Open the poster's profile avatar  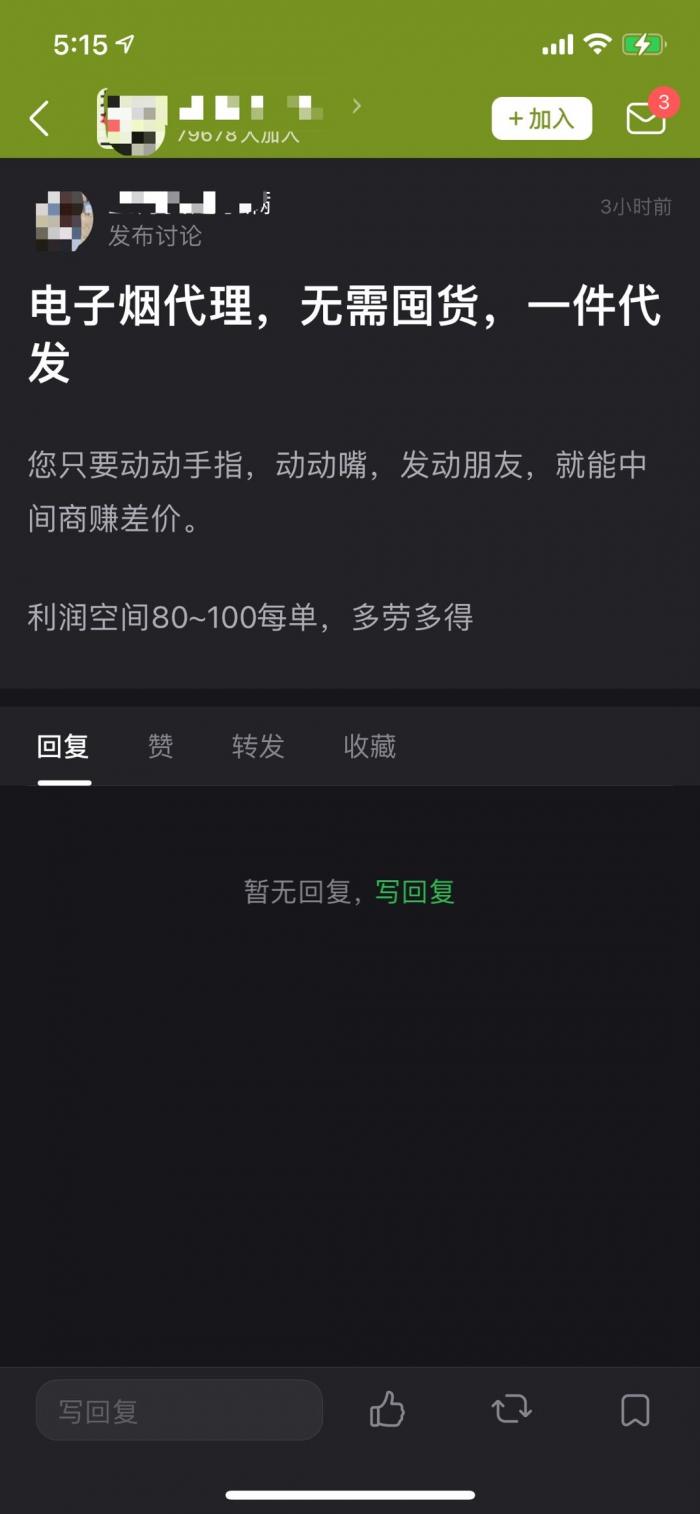pos(65,221)
